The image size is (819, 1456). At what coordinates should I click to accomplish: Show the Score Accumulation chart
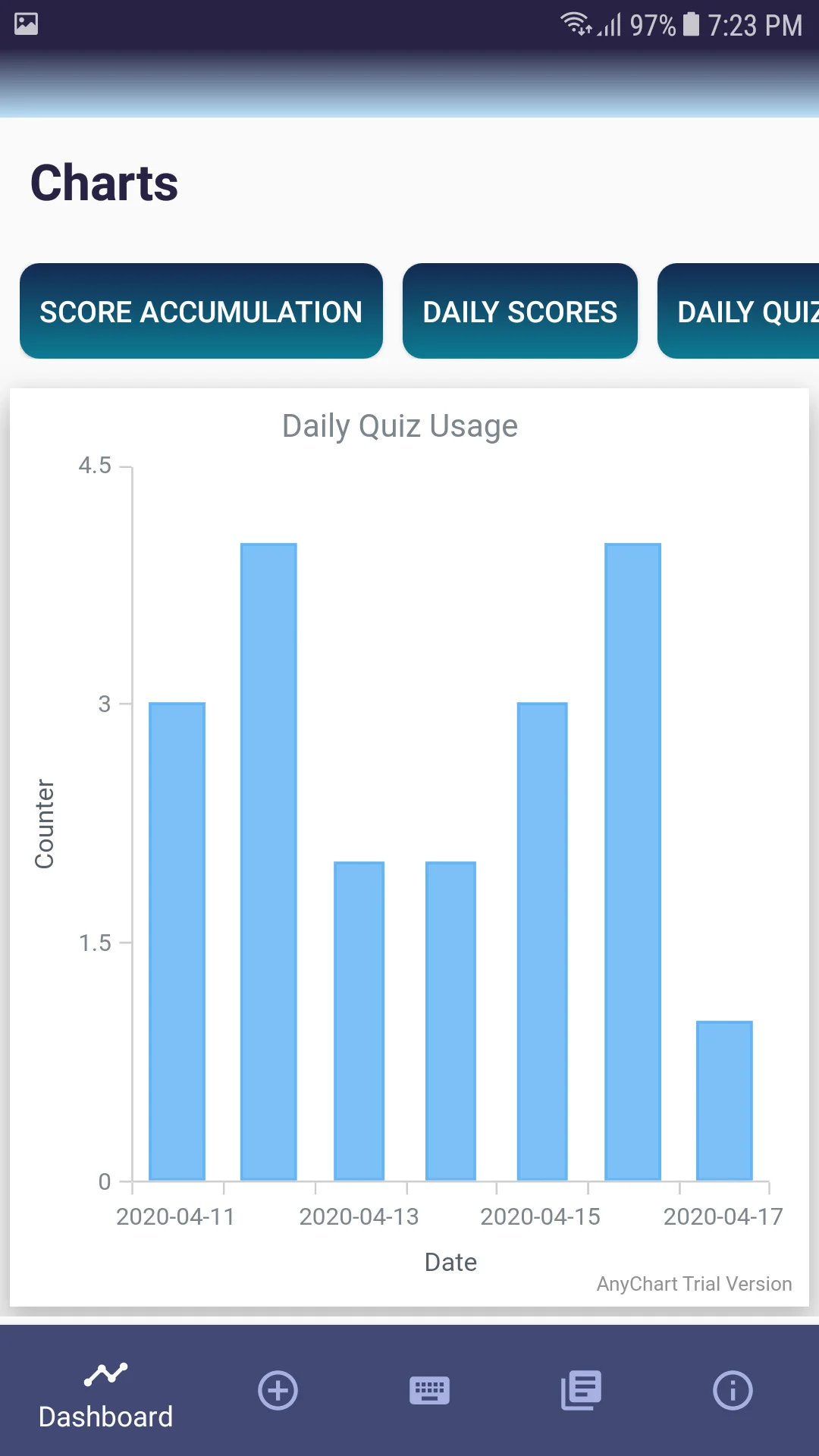201,311
